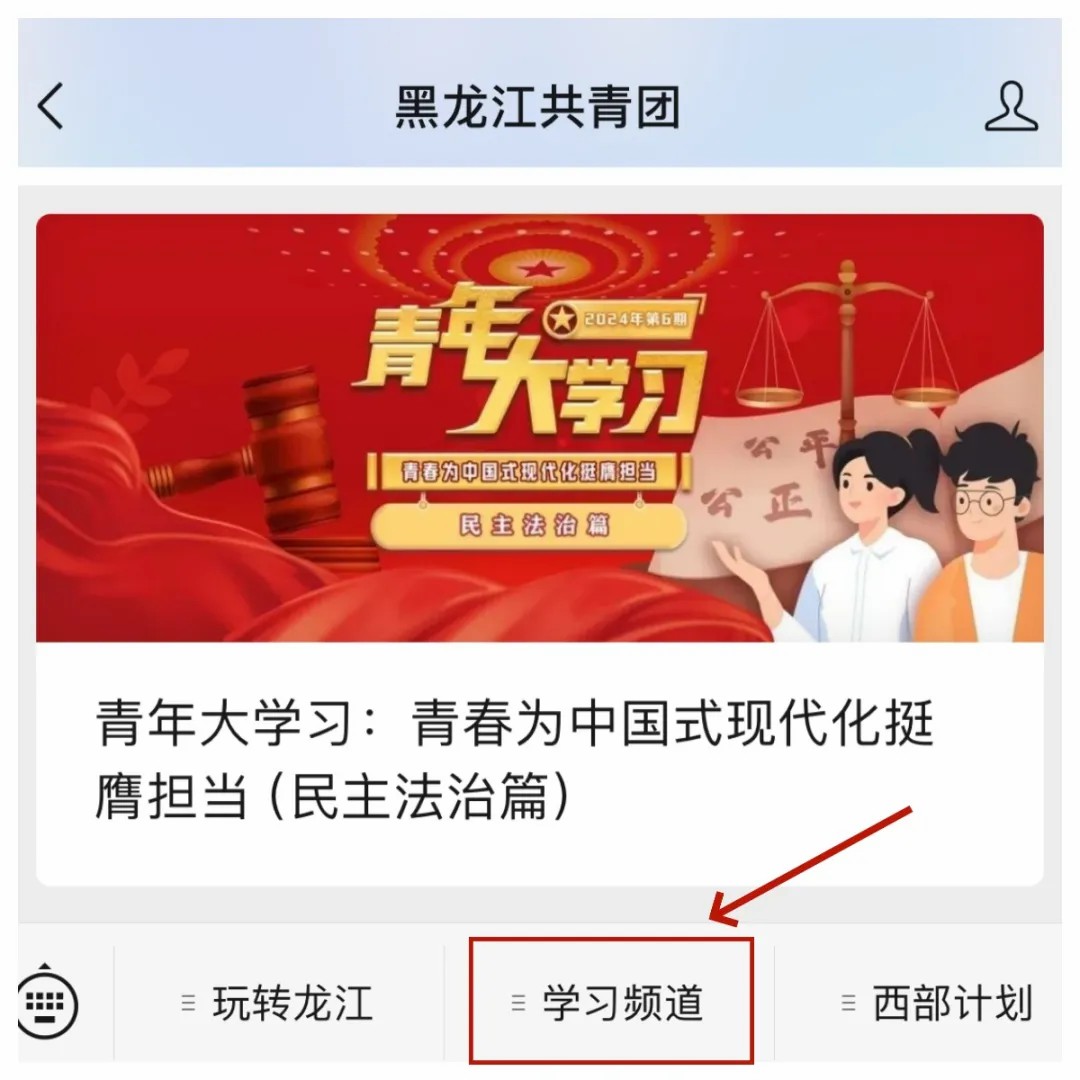The image size is (1080, 1080).
Task: Open the account profile icon
Action: point(1011,107)
